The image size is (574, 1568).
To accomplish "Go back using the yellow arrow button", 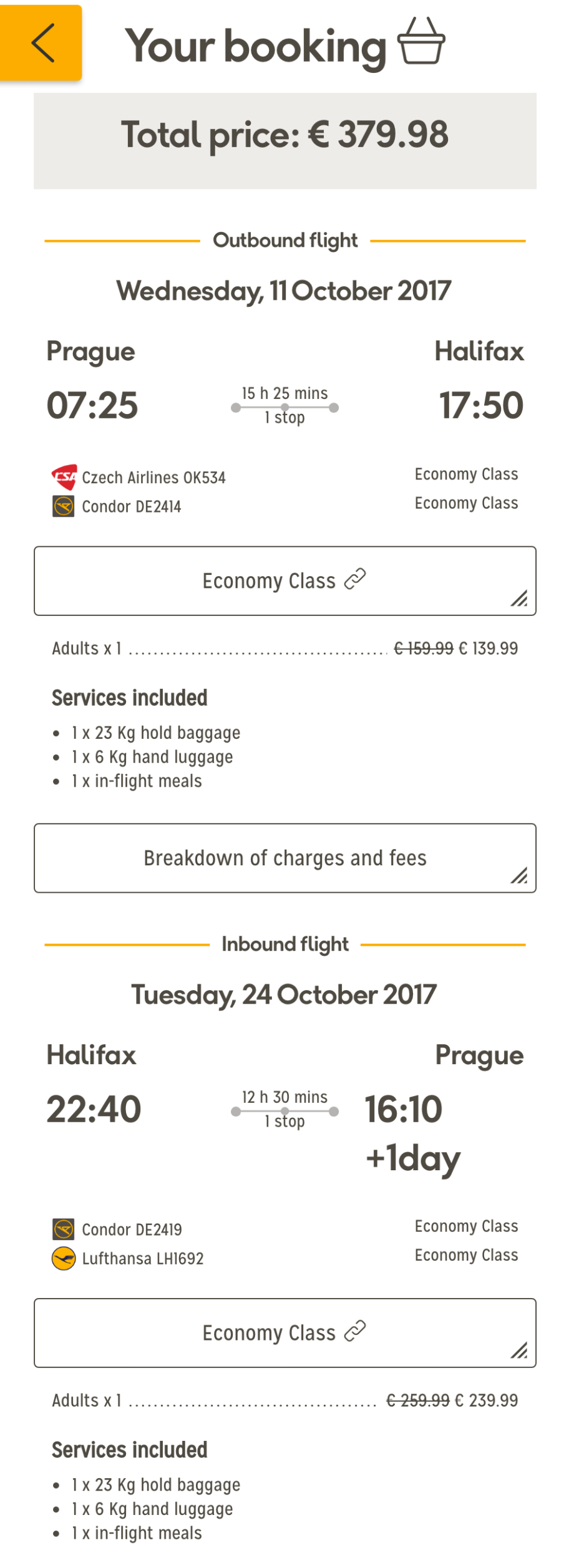I will [41, 43].
